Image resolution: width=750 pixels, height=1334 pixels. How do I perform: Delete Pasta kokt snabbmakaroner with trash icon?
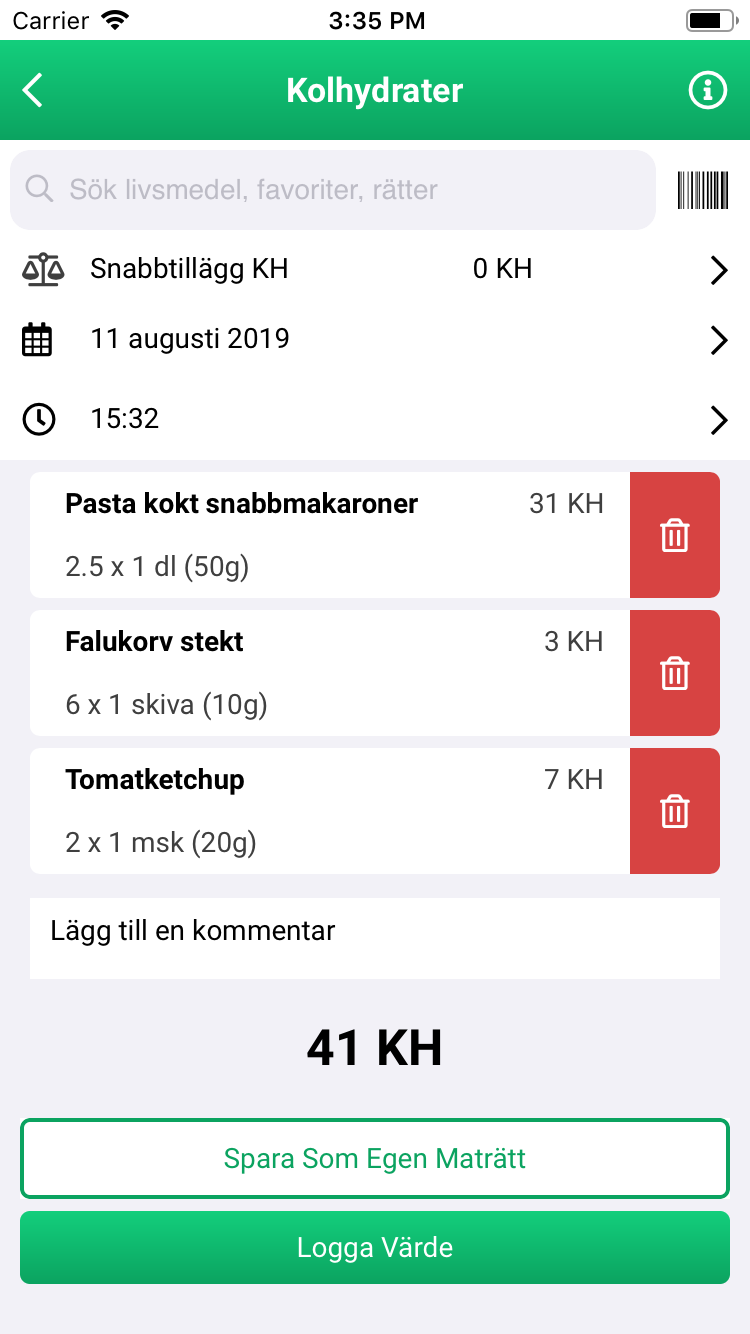pyautogui.click(x=675, y=535)
